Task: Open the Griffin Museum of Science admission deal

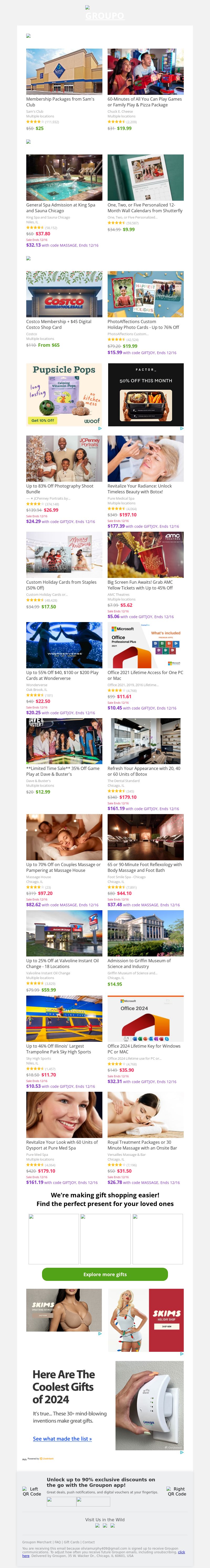Action: point(145,933)
